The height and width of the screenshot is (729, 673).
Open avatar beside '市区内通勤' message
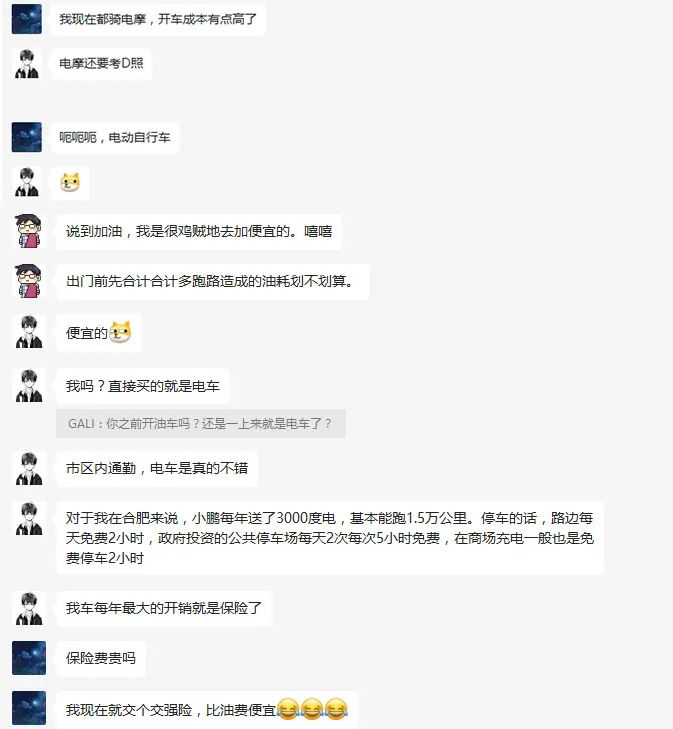pyautogui.click(x=27, y=468)
